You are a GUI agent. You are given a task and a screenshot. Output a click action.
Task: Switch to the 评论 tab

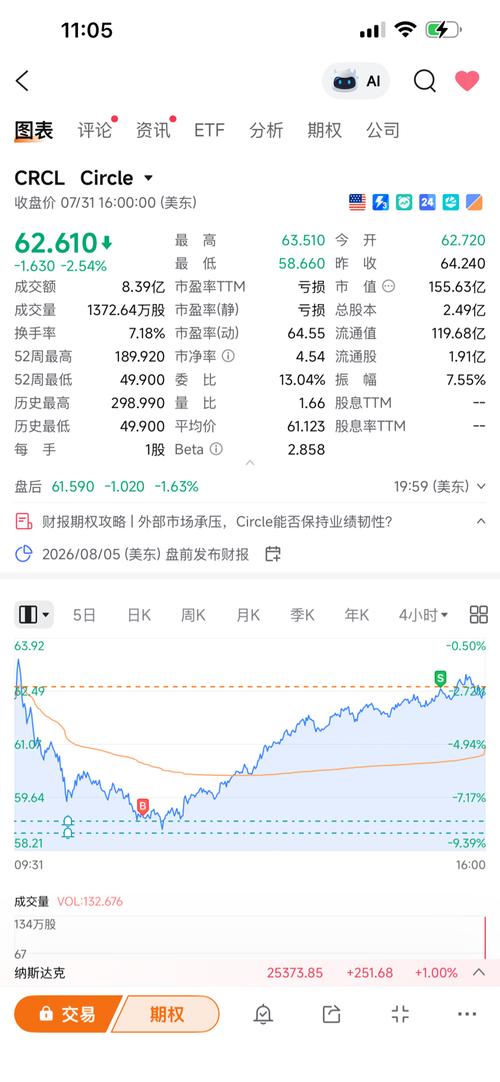coord(94,130)
